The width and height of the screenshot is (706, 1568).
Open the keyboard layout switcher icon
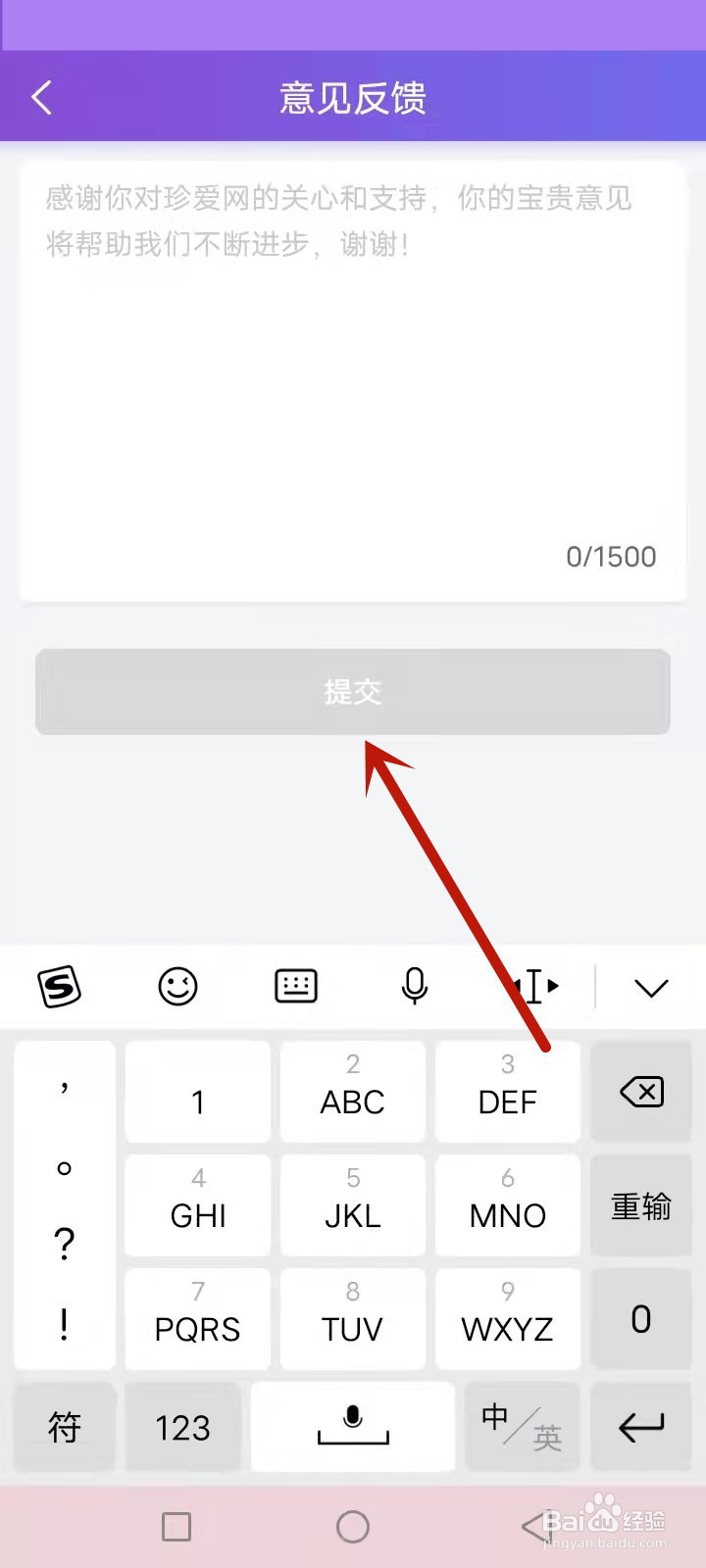click(x=296, y=988)
